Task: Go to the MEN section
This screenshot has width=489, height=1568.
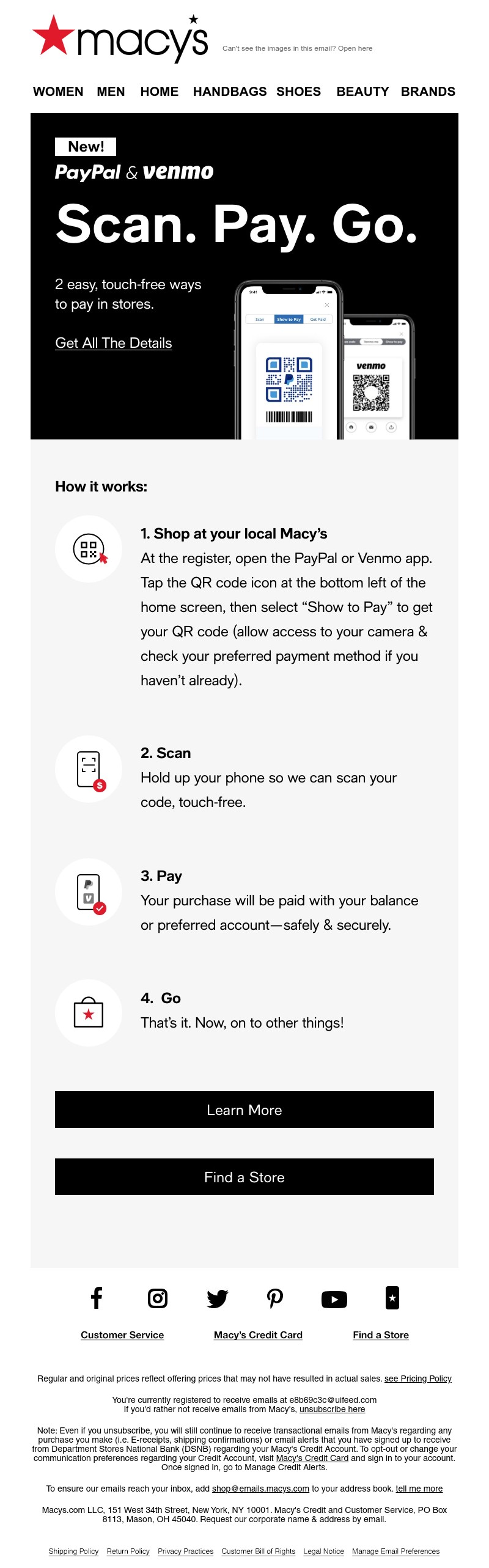Action: click(x=111, y=92)
